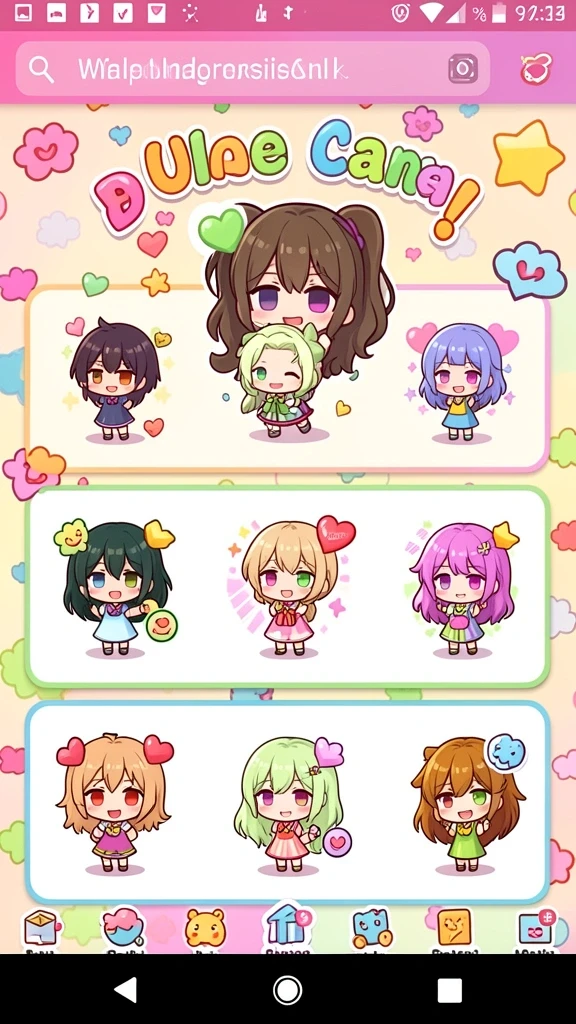Screen dimensions: 576x1024
Task: Go to the Android home screen
Action: click(x=287, y=990)
